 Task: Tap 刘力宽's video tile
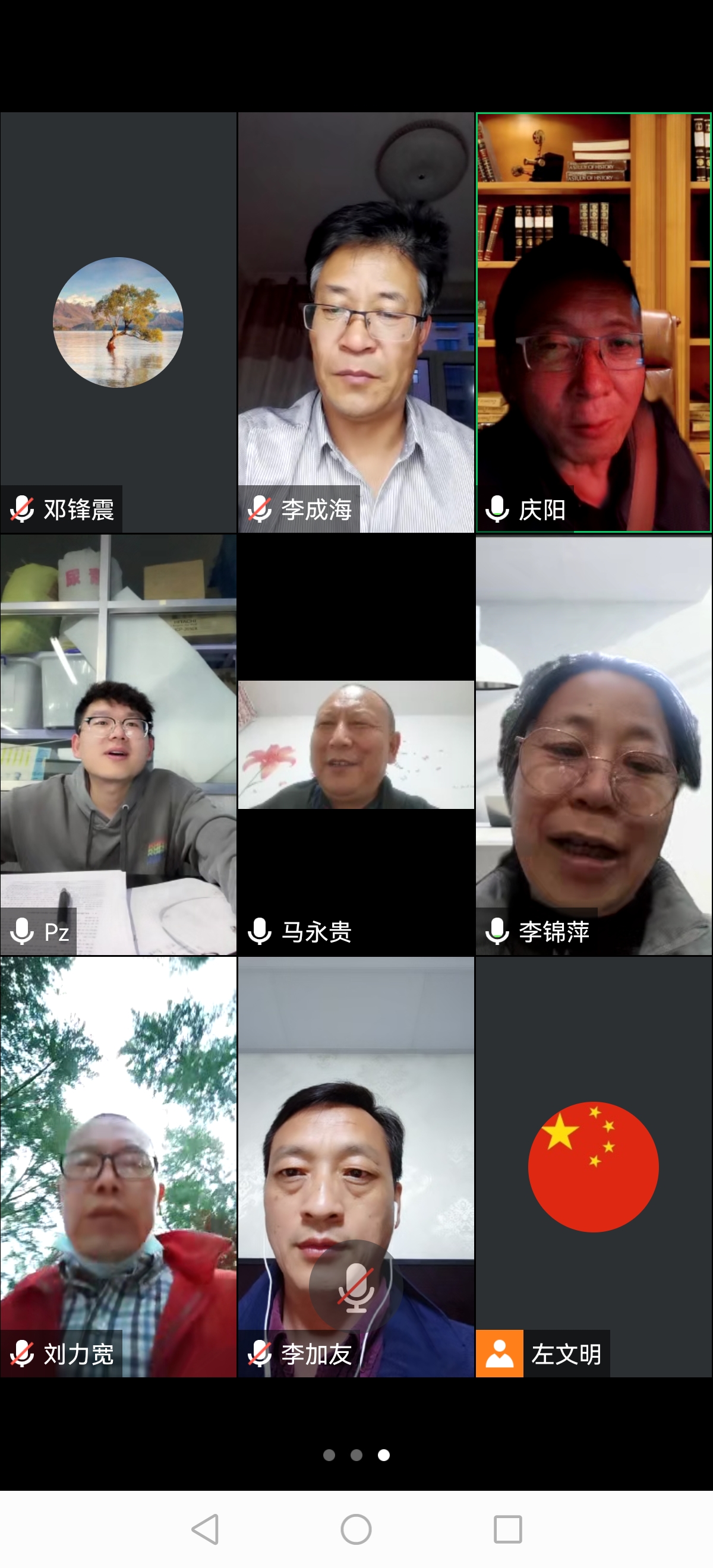[x=118, y=1167]
